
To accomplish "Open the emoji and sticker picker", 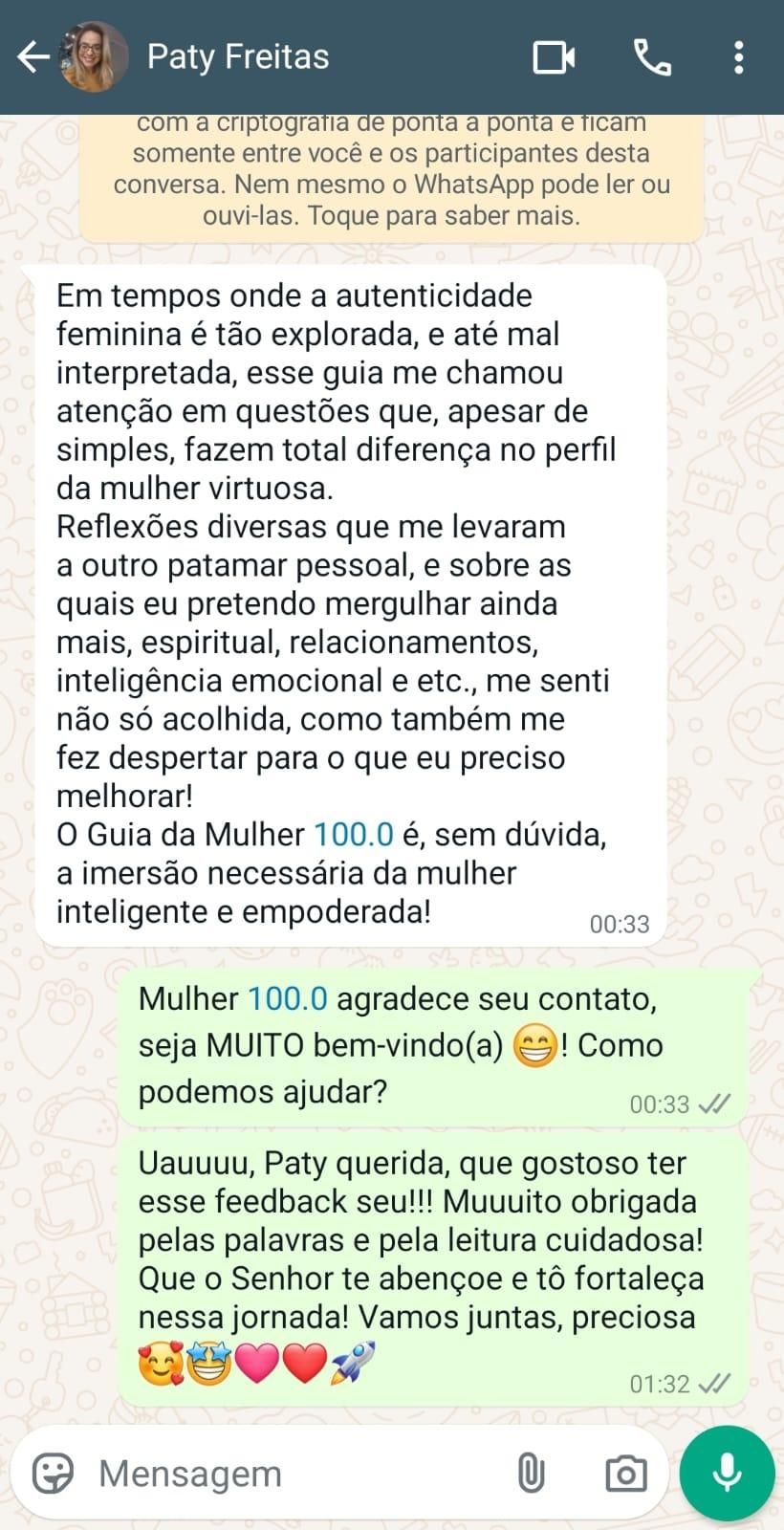I will (54, 1474).
